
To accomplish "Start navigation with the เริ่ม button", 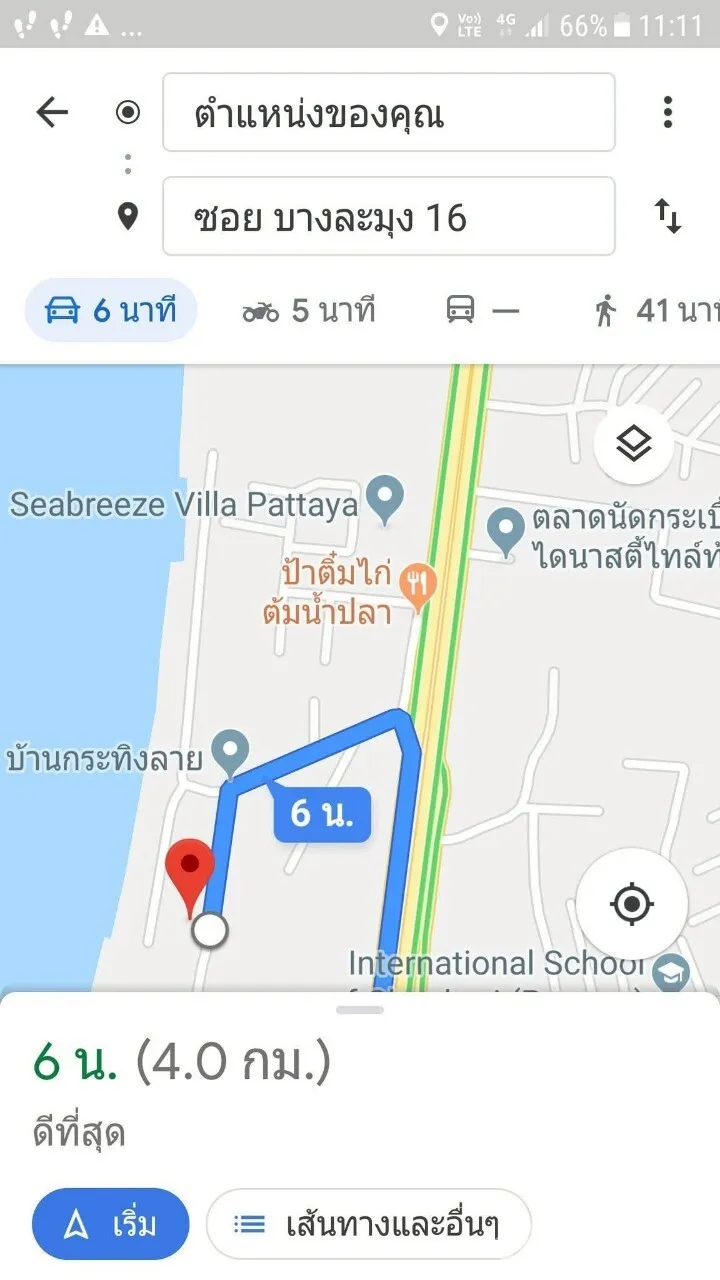I will (111, 1224).
